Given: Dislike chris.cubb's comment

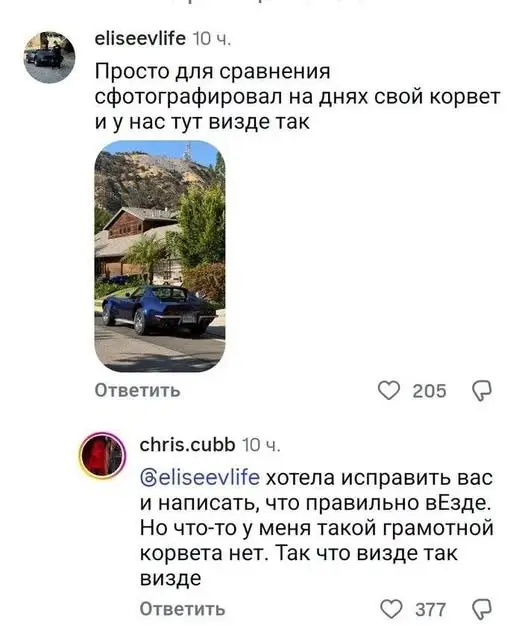Looking at the screenshot, I should point(482,610).
